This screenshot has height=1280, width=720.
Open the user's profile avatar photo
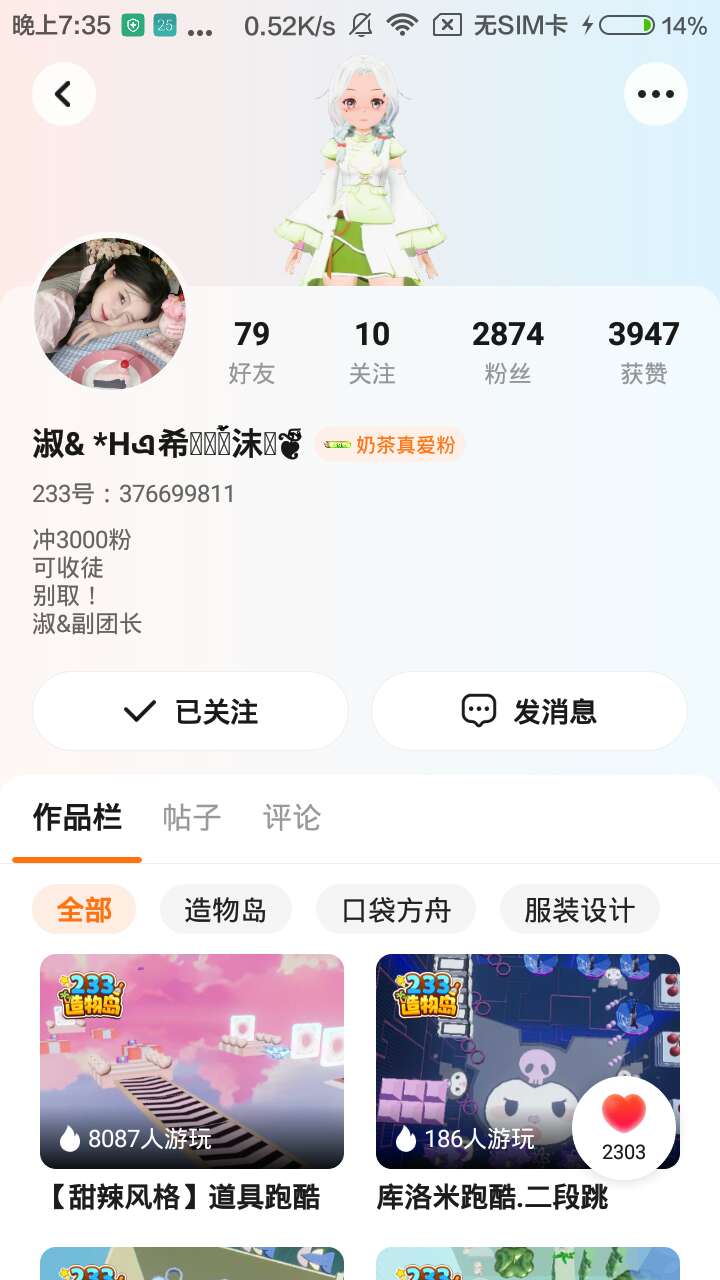(110, 314)
